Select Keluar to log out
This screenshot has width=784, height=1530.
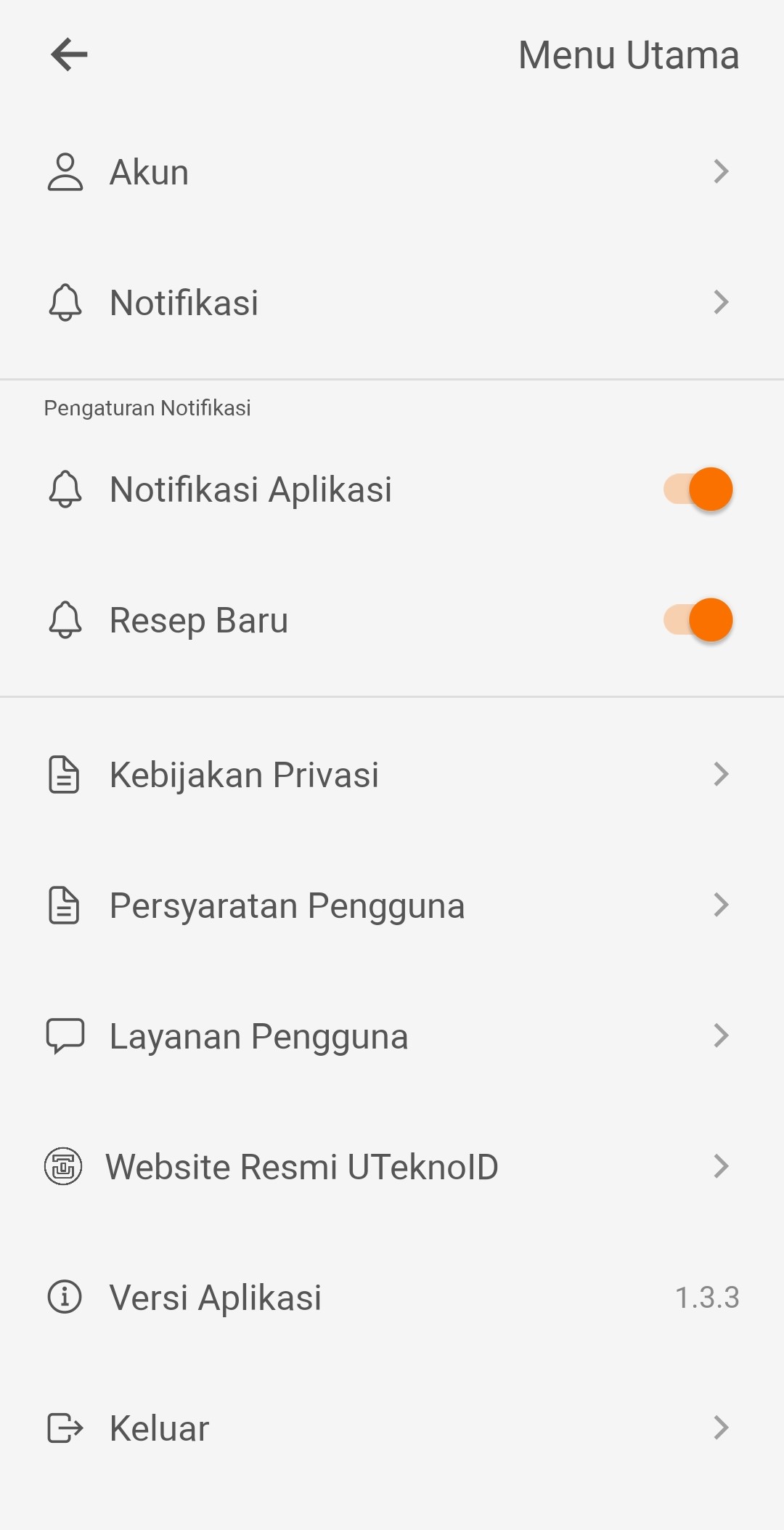tap(392, 1428)
